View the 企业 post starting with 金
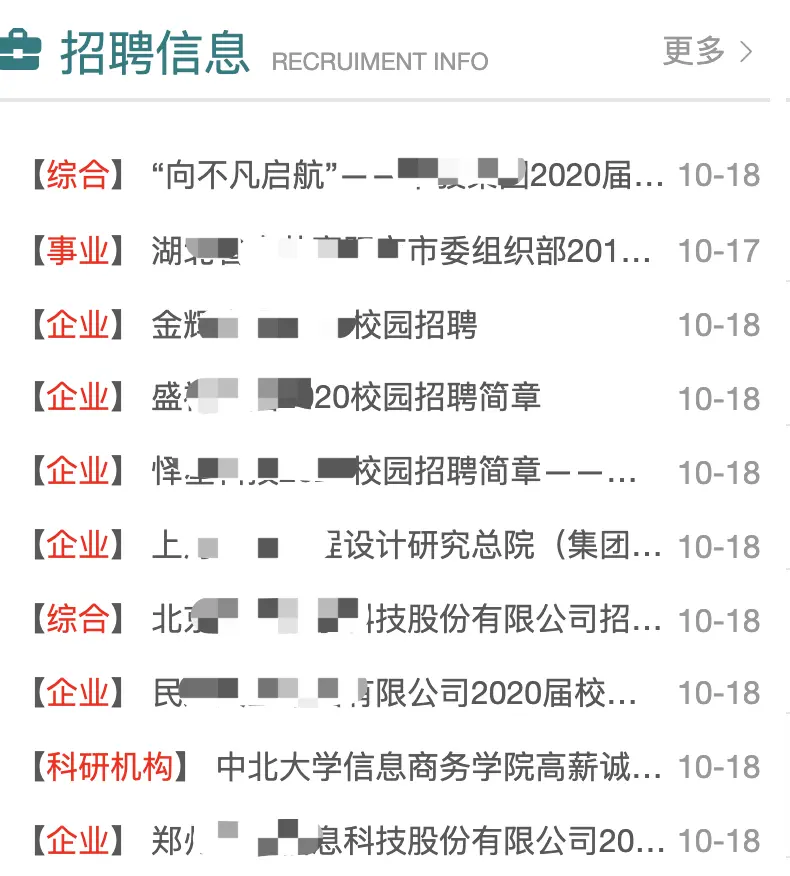Viewport: 790px width, 876px height. click(x=314, y=325)
